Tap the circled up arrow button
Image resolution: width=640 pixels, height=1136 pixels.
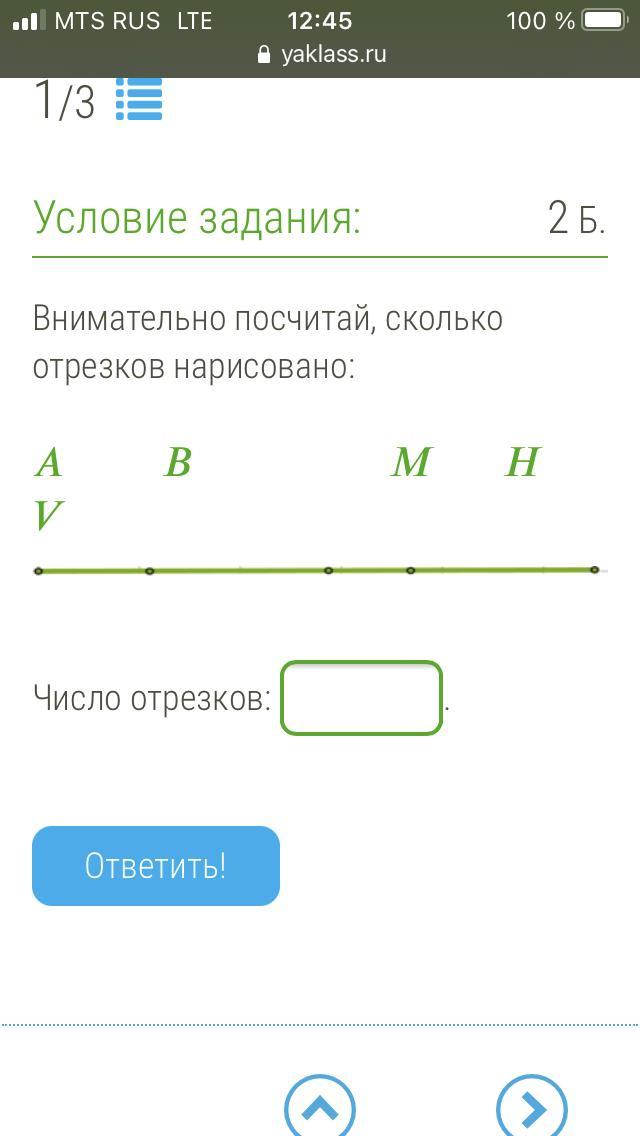click(320, 1108)
